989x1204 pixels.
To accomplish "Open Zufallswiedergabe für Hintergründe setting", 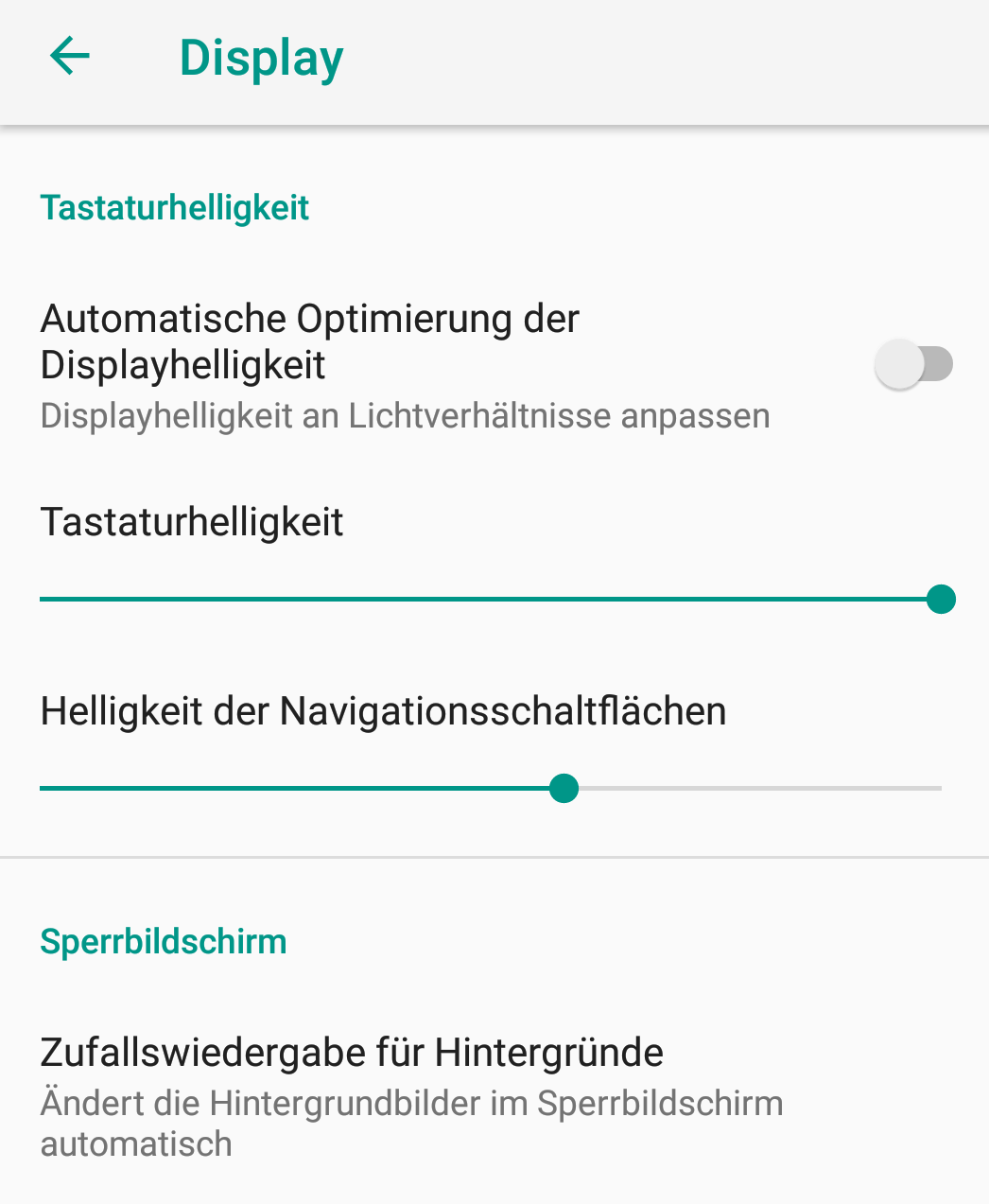I will click(411, 1095).
